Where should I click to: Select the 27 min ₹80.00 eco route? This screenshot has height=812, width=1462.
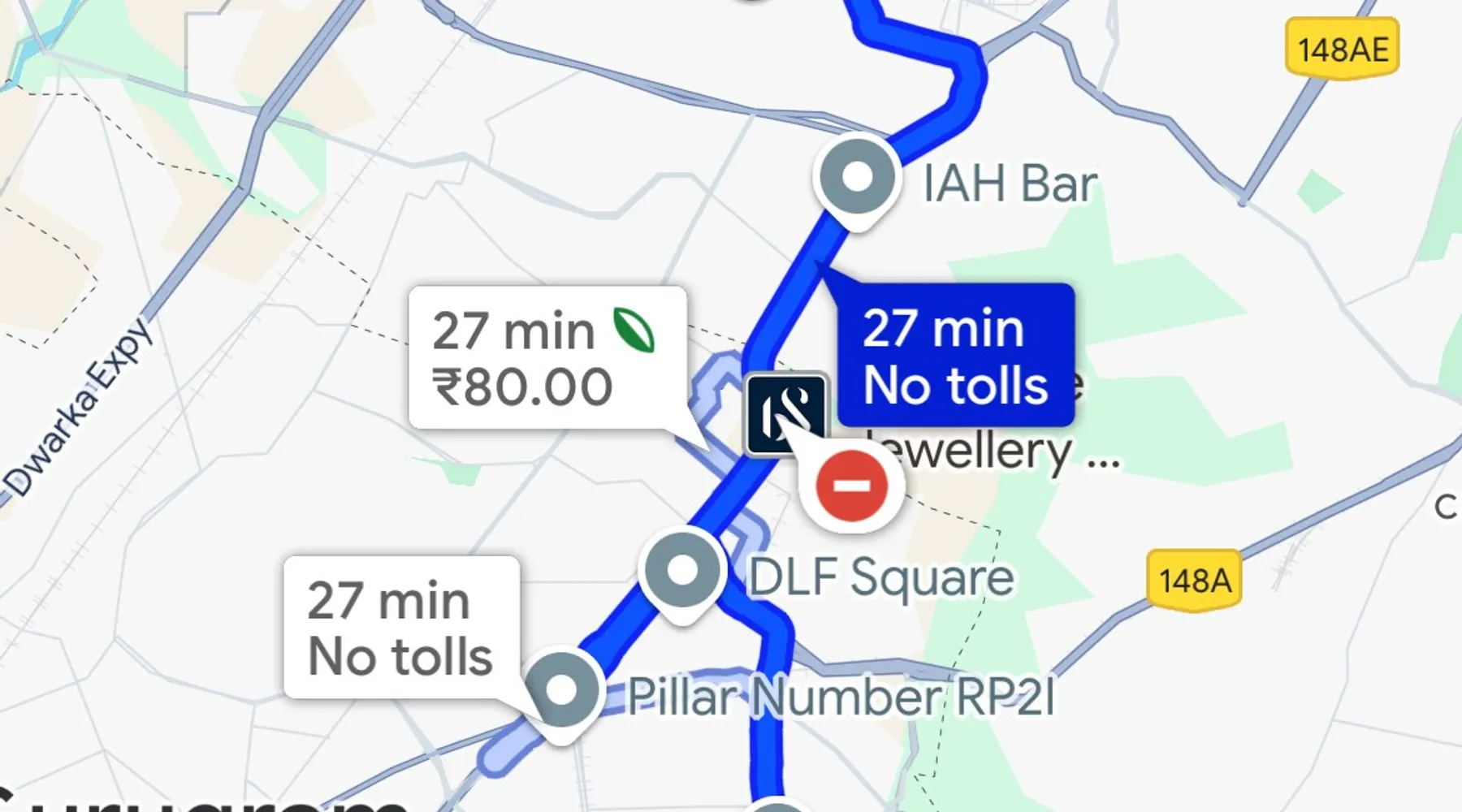click(547, 357)
